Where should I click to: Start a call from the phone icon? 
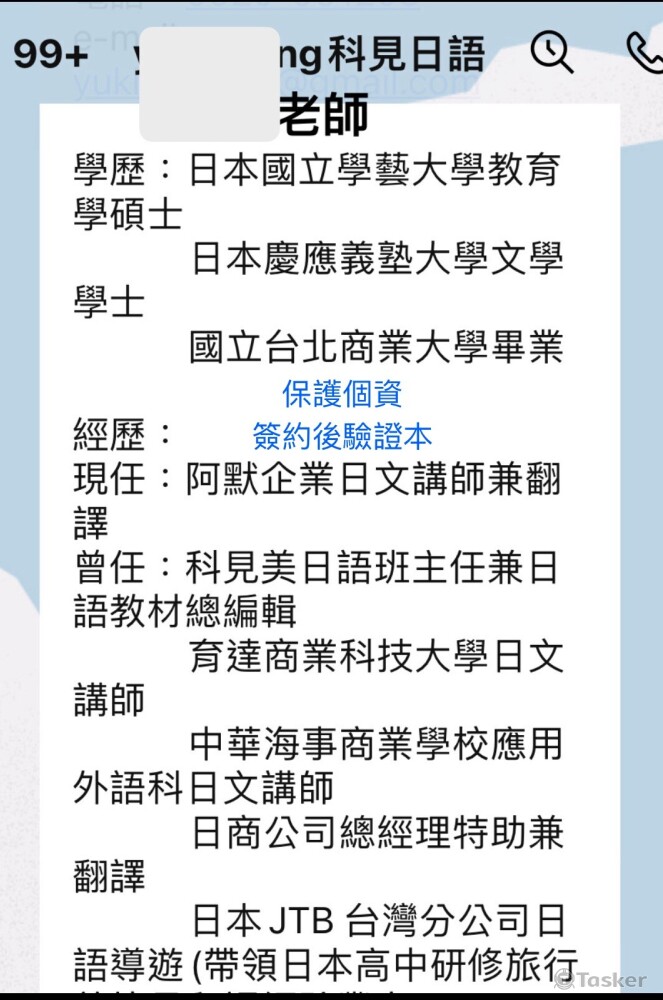643,52
